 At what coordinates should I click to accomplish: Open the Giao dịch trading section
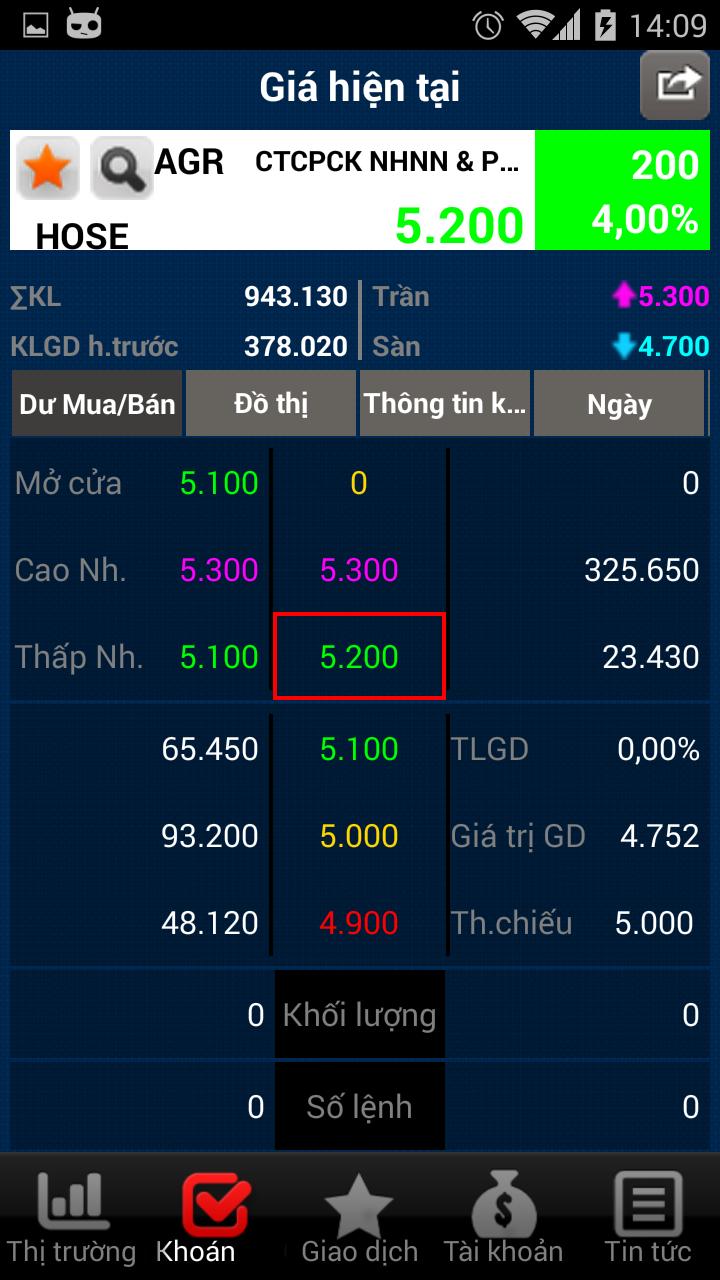[359, 1218]
